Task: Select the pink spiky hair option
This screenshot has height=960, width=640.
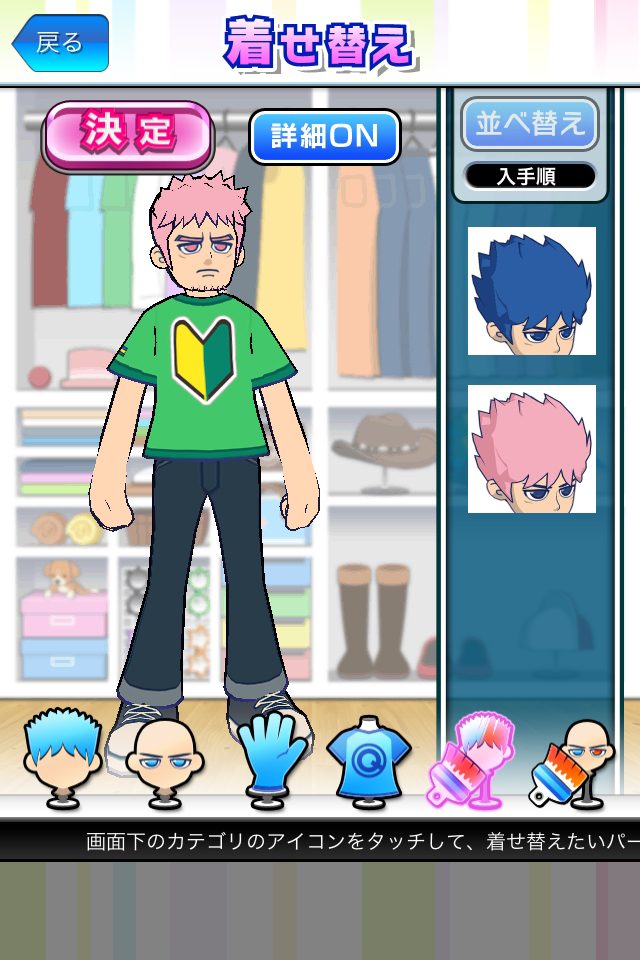Action: click(532, 449)
